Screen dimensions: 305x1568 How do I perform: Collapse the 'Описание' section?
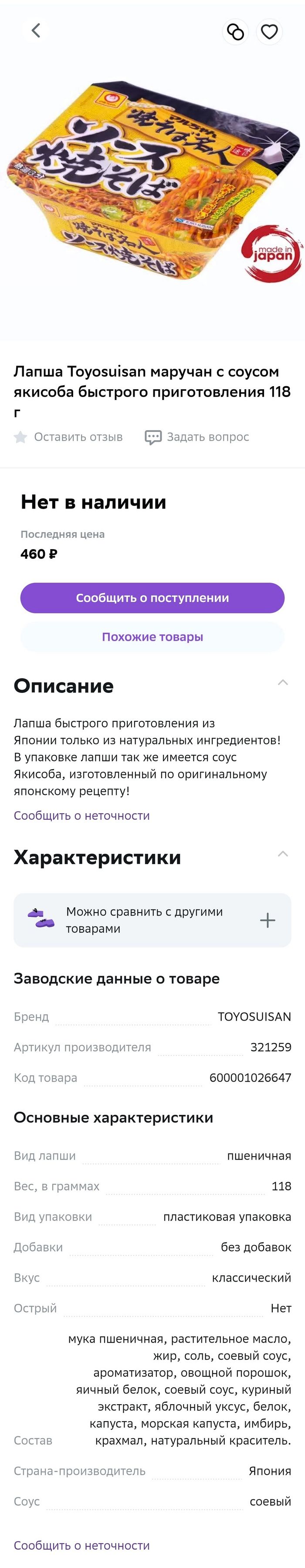pyautogui.click(x=282, y=683)
